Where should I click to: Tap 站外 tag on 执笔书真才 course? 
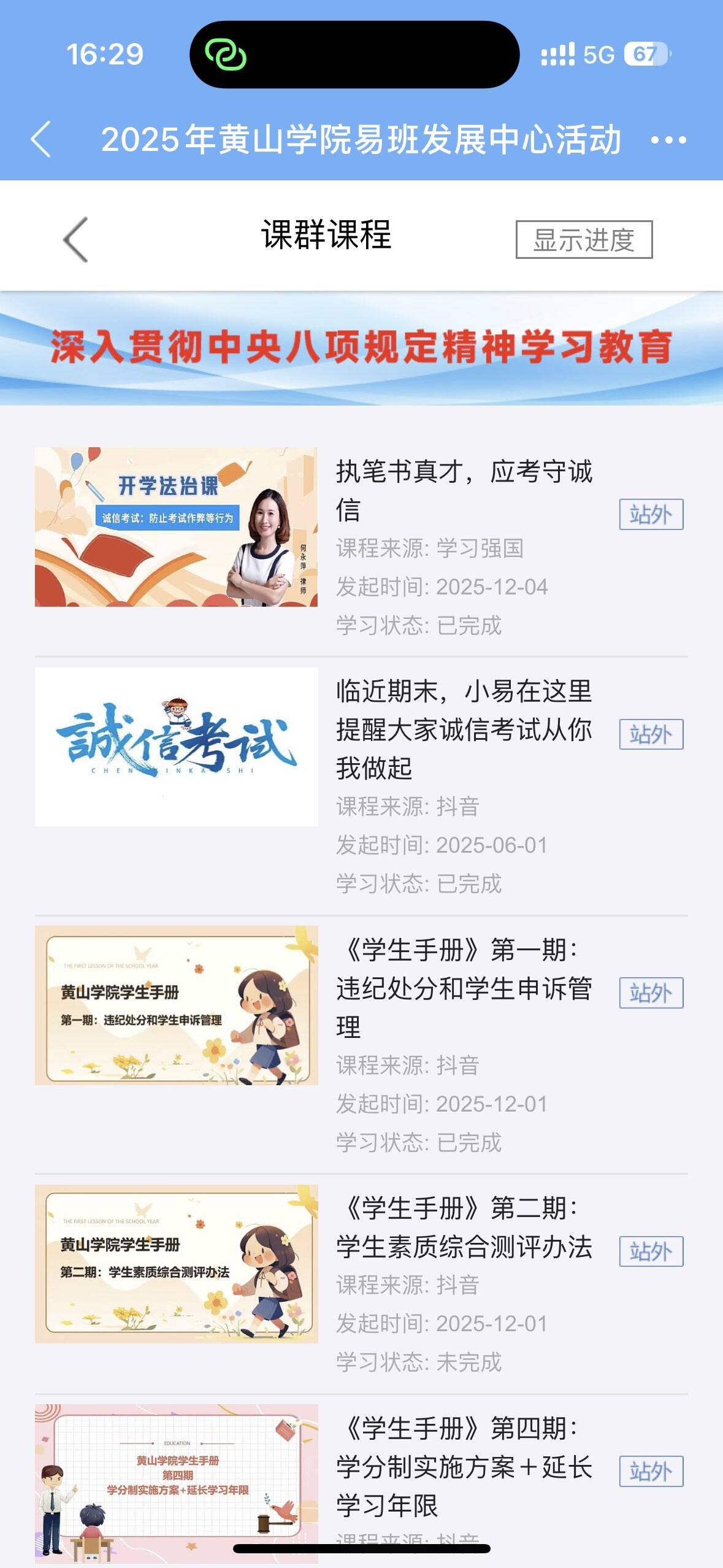tap(651, 514)
